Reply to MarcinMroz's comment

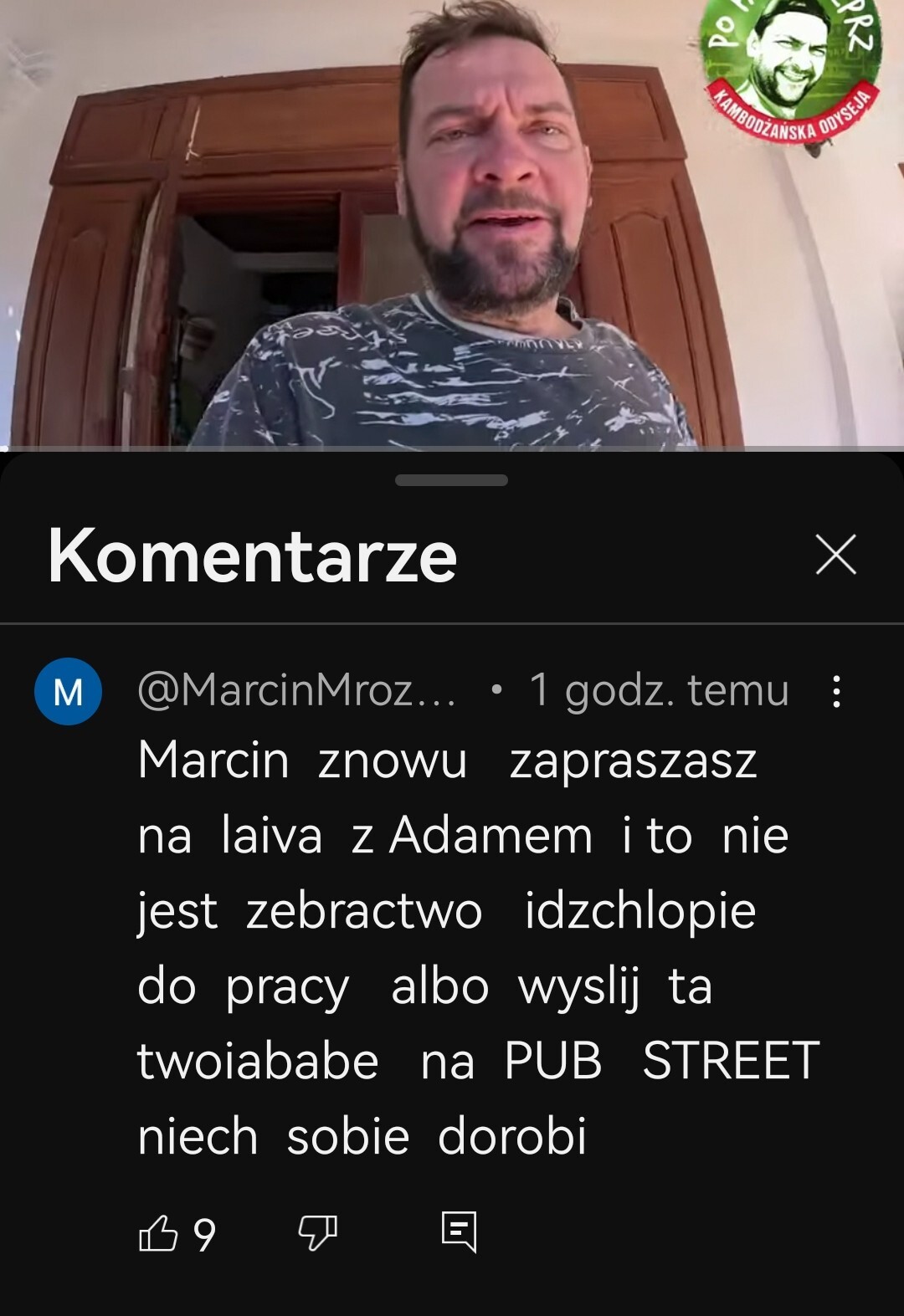tap(459, 1232)
